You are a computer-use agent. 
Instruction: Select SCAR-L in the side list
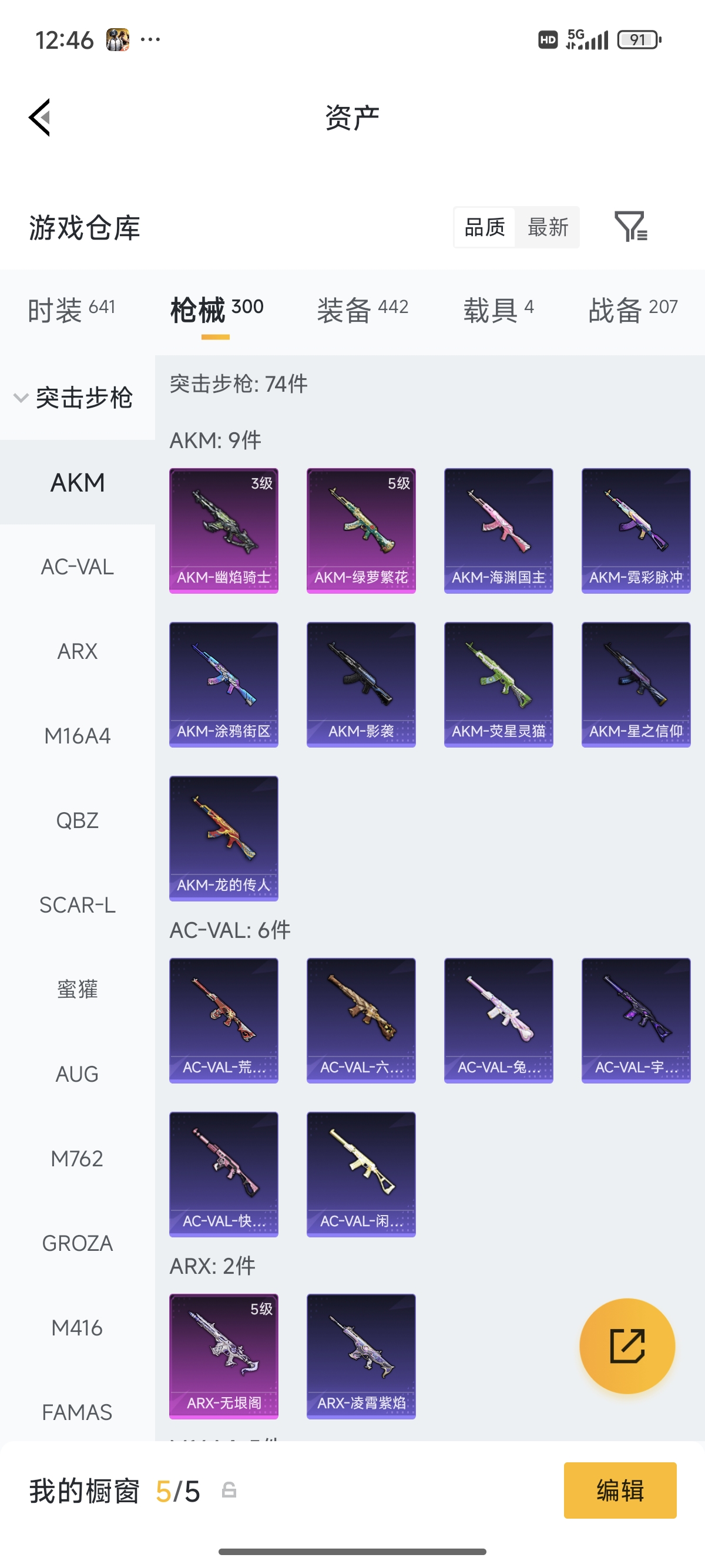point(78,905)
